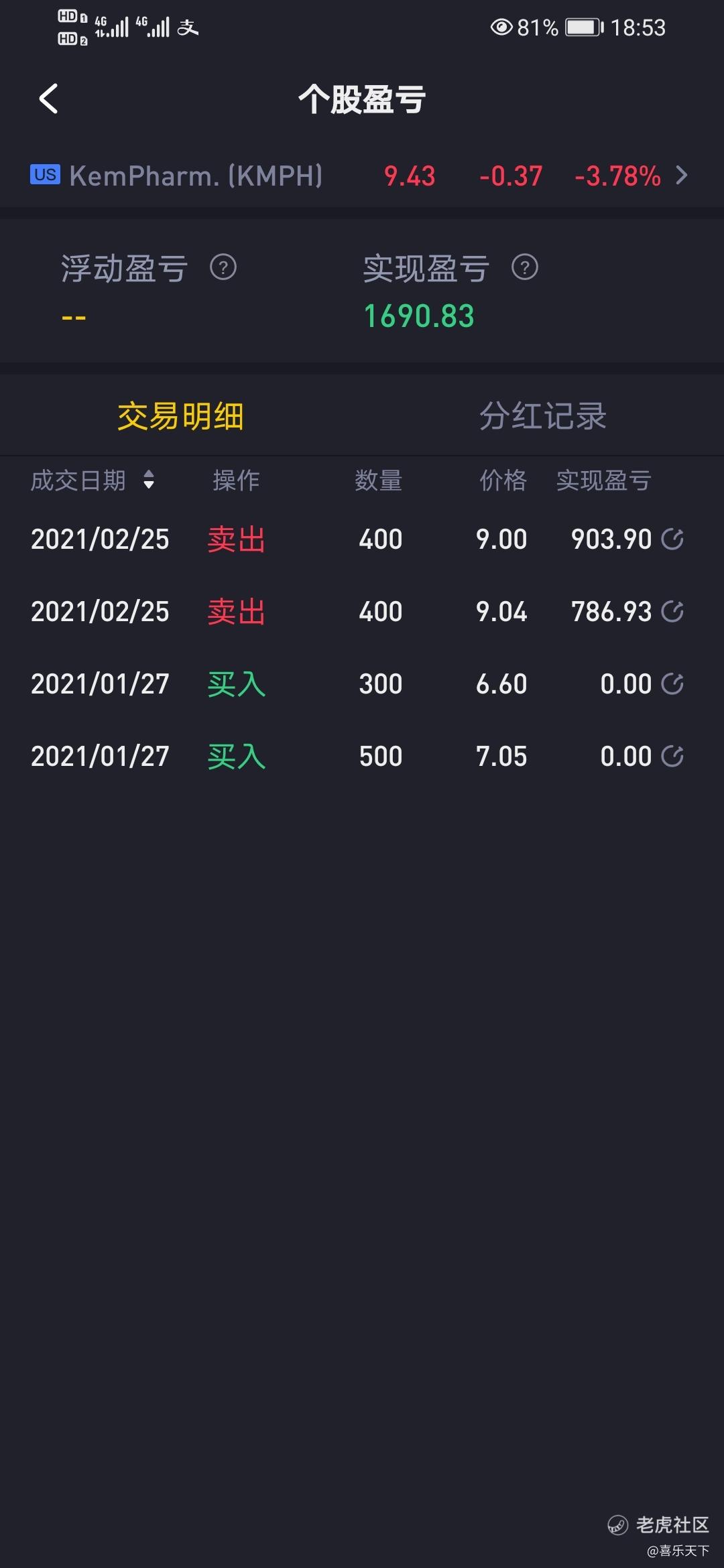The height and width of the screenshot is (1568, 724).
Task: Open KemPharm (KMPH) stock quote details
Action: click(x=362, y=176)
